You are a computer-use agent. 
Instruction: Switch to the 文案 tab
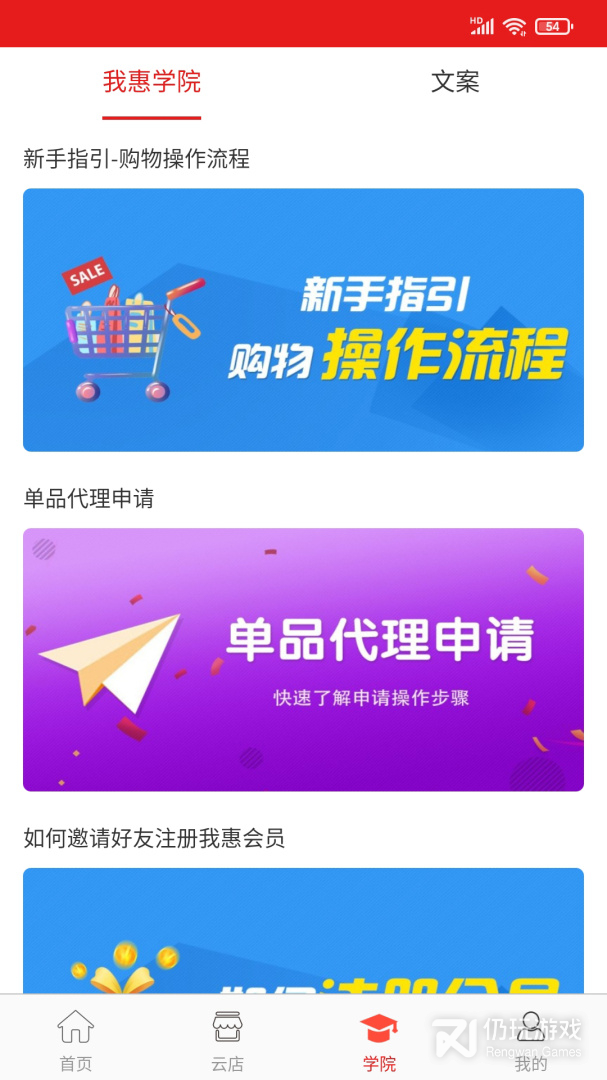455,82
